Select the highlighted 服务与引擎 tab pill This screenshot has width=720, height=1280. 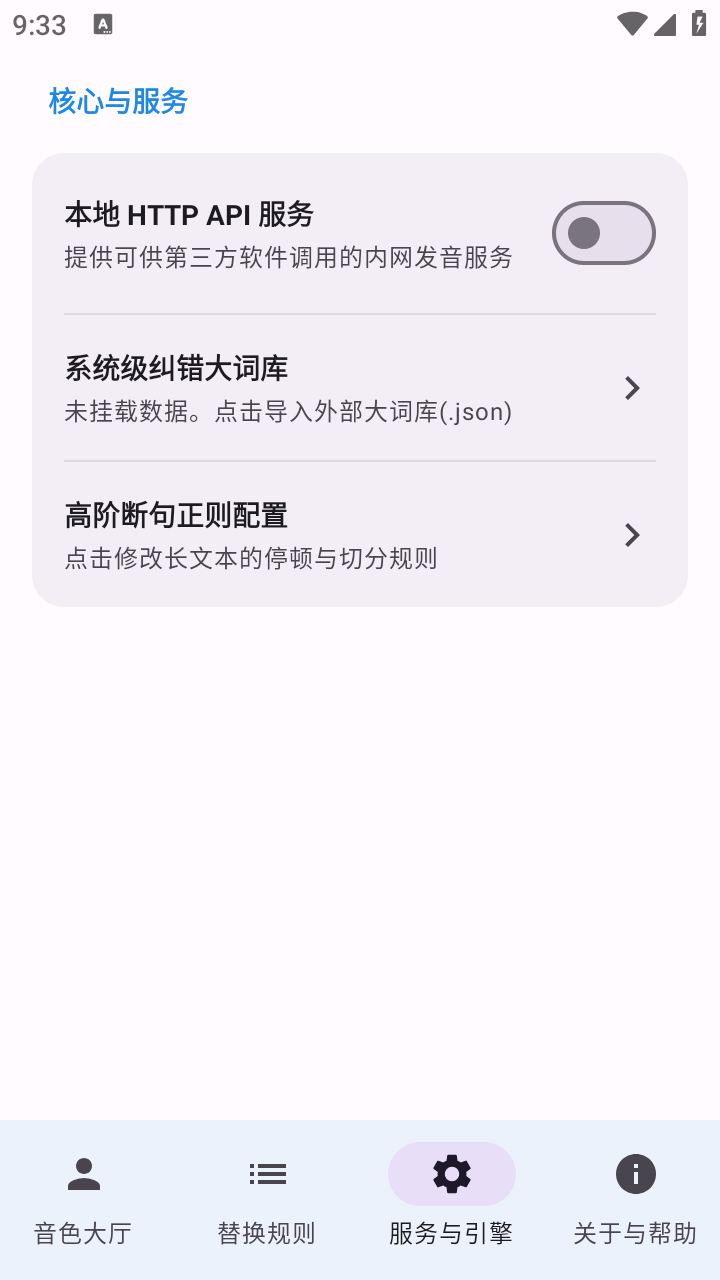(x=451, y=1174)
